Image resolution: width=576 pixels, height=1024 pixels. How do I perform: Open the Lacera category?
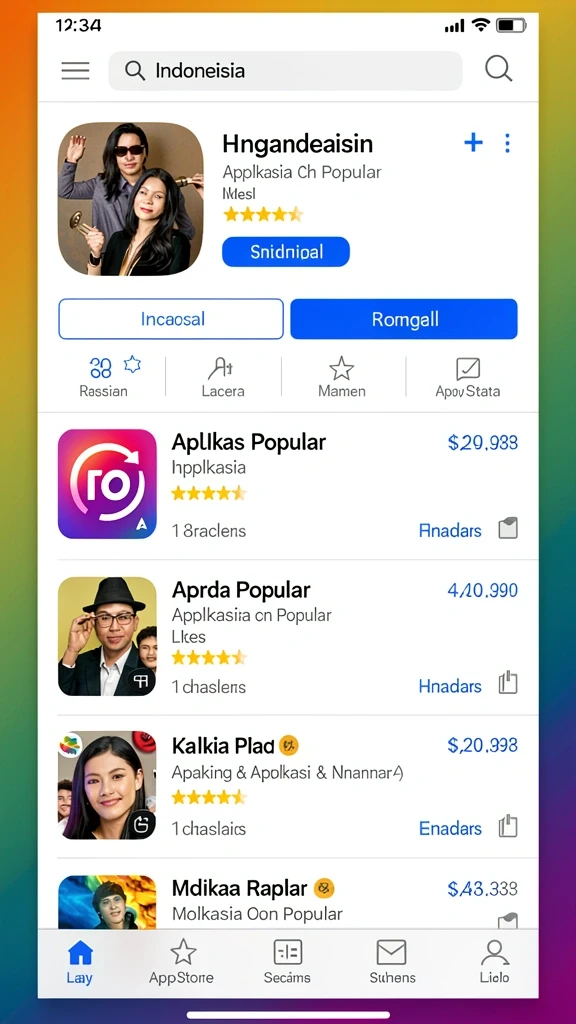[x=223, y=377]
